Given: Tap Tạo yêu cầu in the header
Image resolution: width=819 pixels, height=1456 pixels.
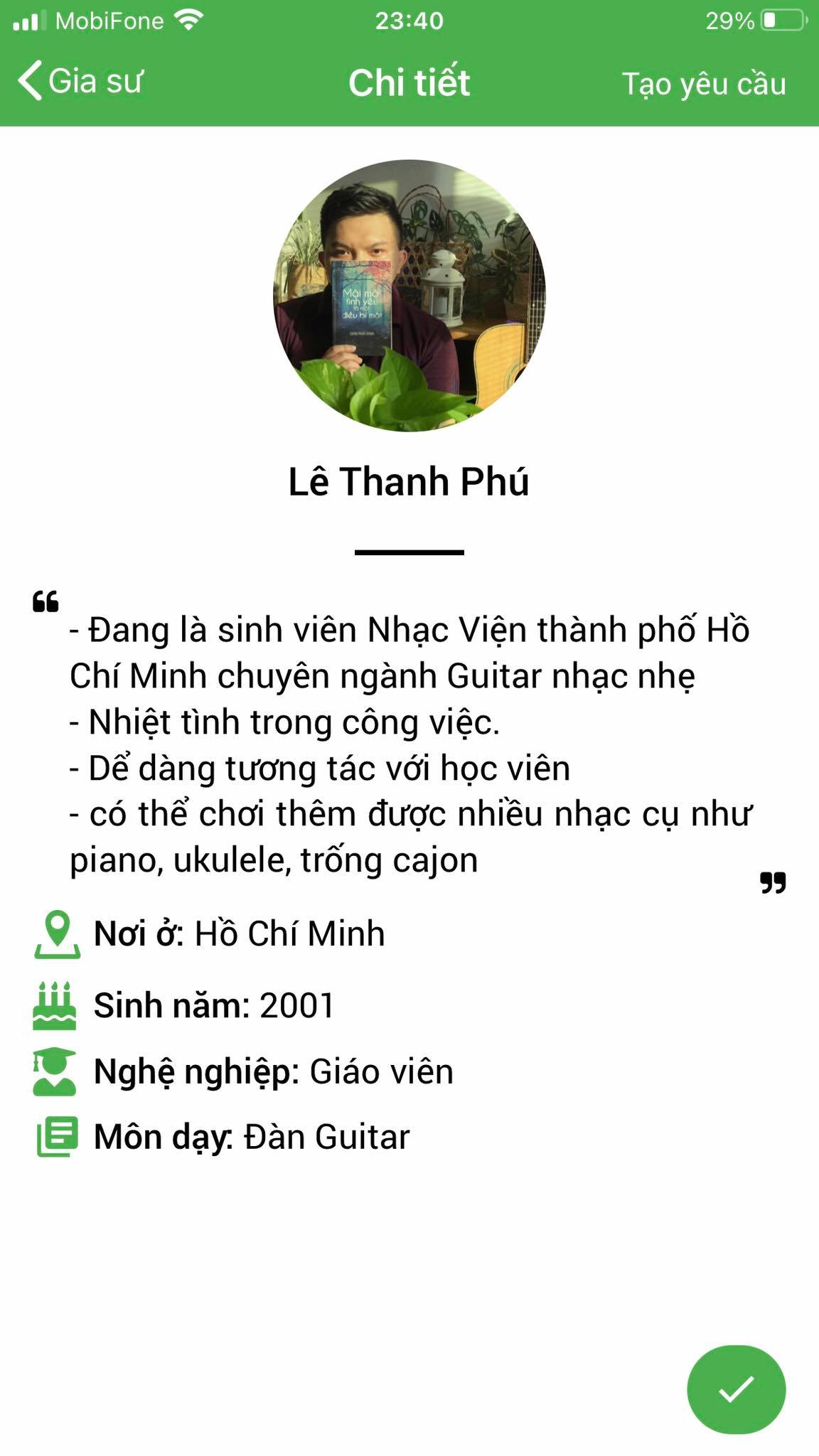Looking at the screenshot, I should tap(703, 83).
